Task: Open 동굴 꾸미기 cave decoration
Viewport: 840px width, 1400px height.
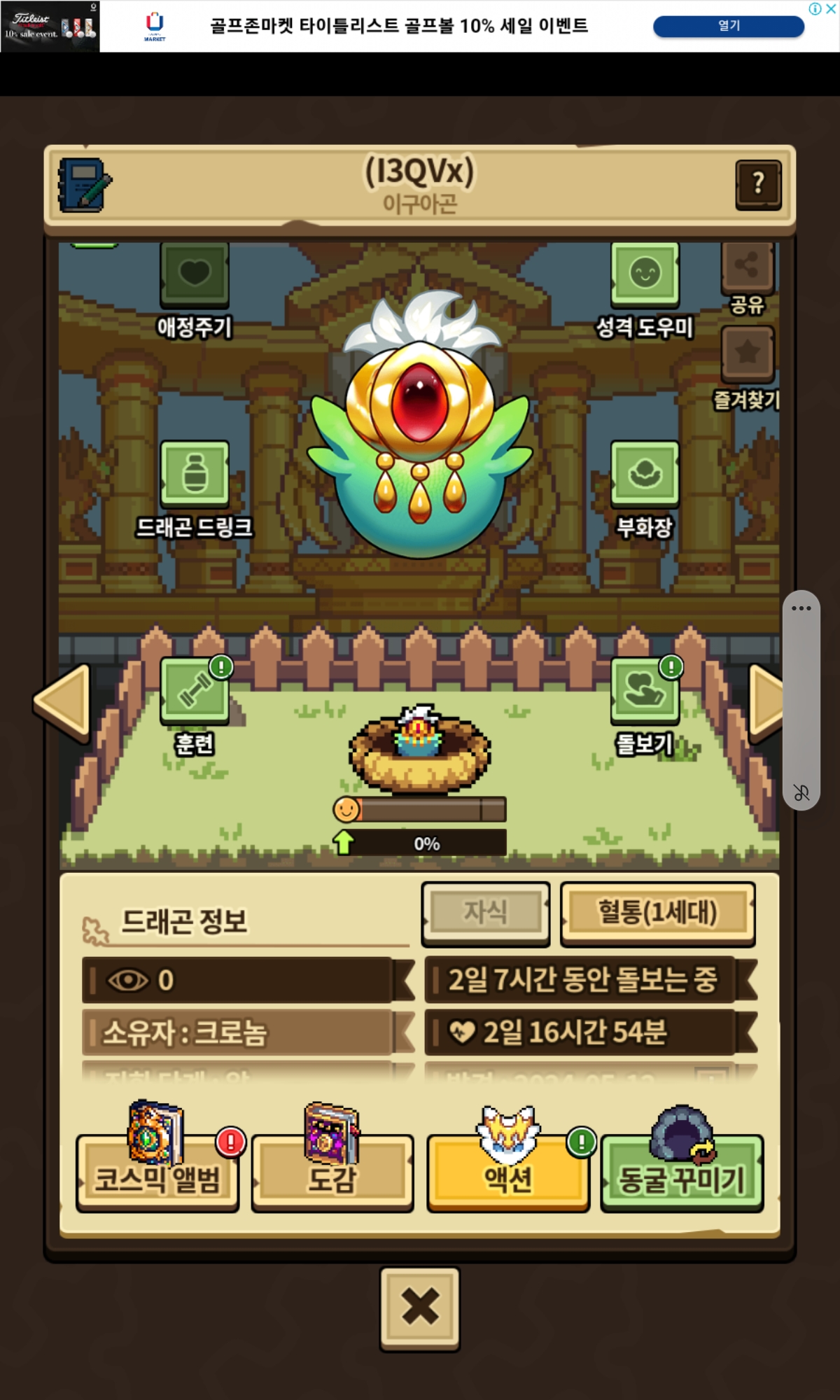Action: point(682,1174)
